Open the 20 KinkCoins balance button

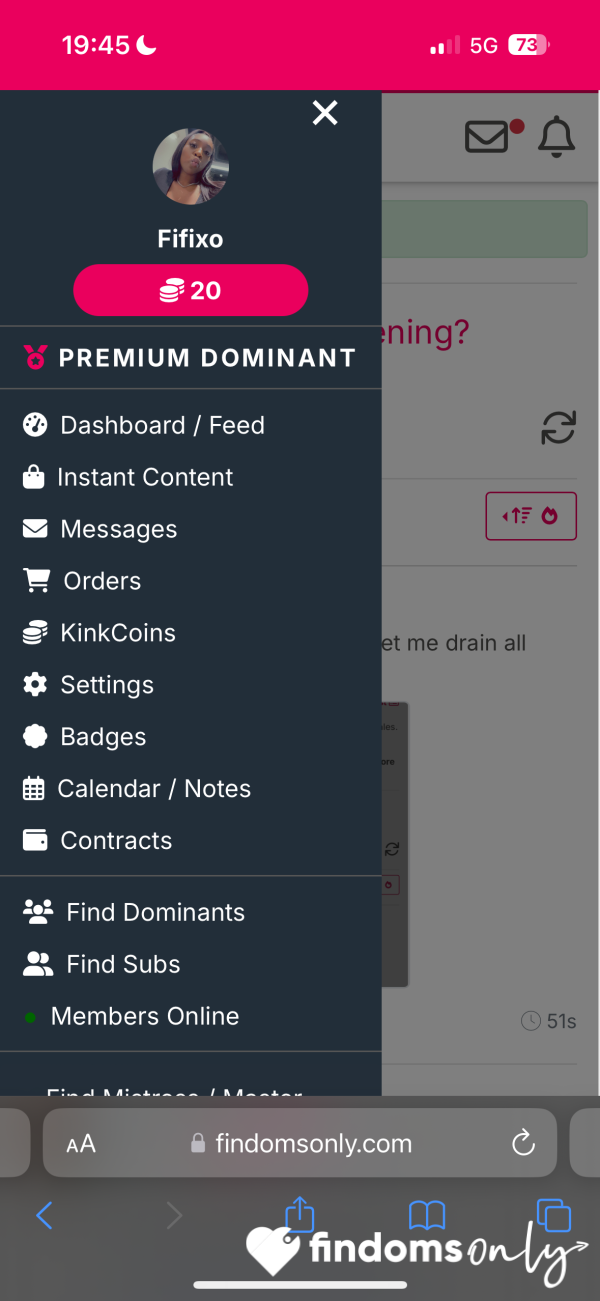(190, 290)
